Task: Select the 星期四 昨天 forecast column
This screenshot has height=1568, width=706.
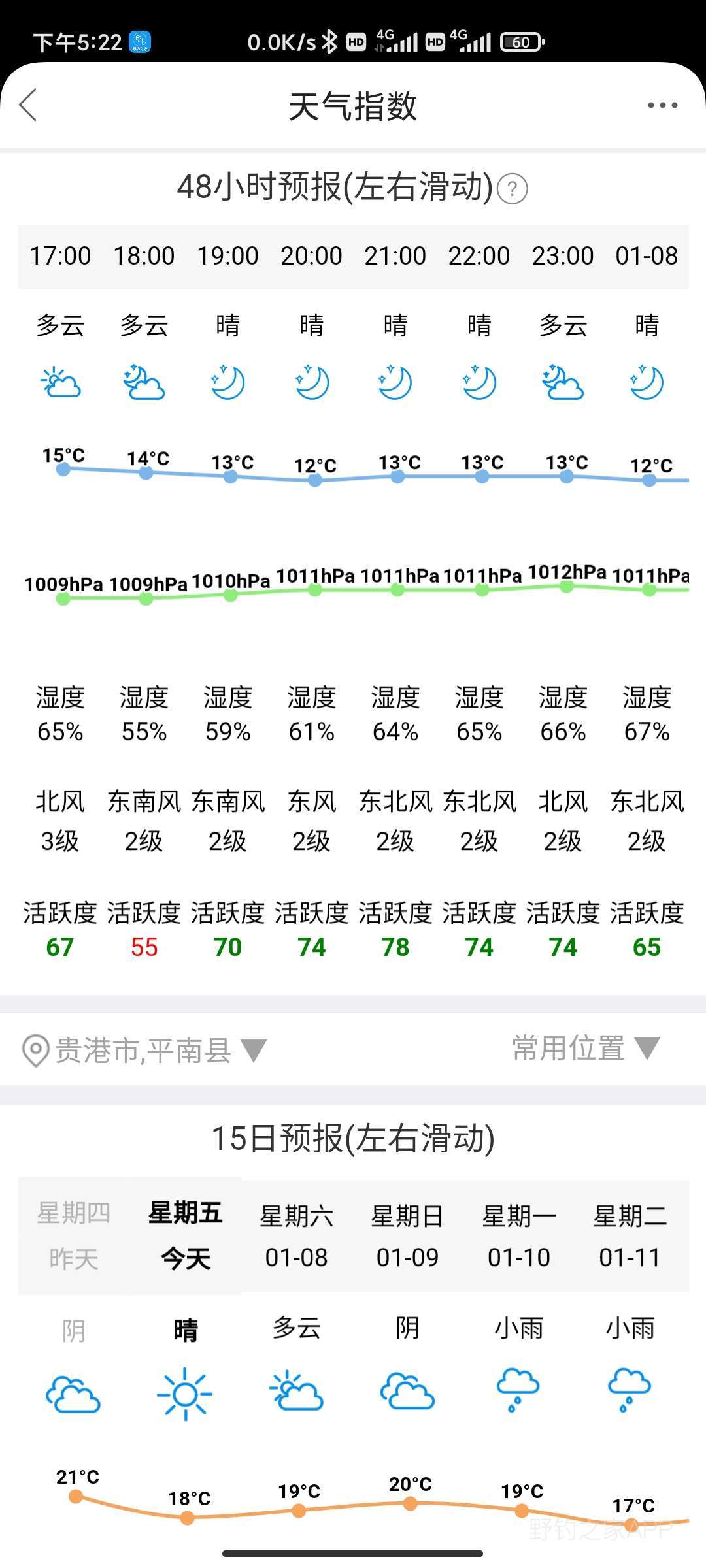Action: 74,1235
